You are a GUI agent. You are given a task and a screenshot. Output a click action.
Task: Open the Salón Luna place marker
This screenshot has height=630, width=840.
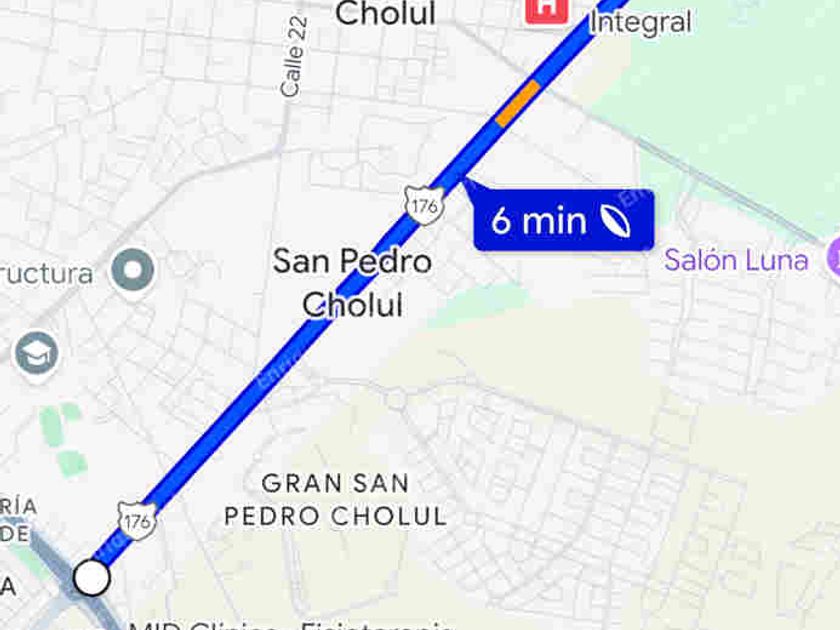(834, 260)
